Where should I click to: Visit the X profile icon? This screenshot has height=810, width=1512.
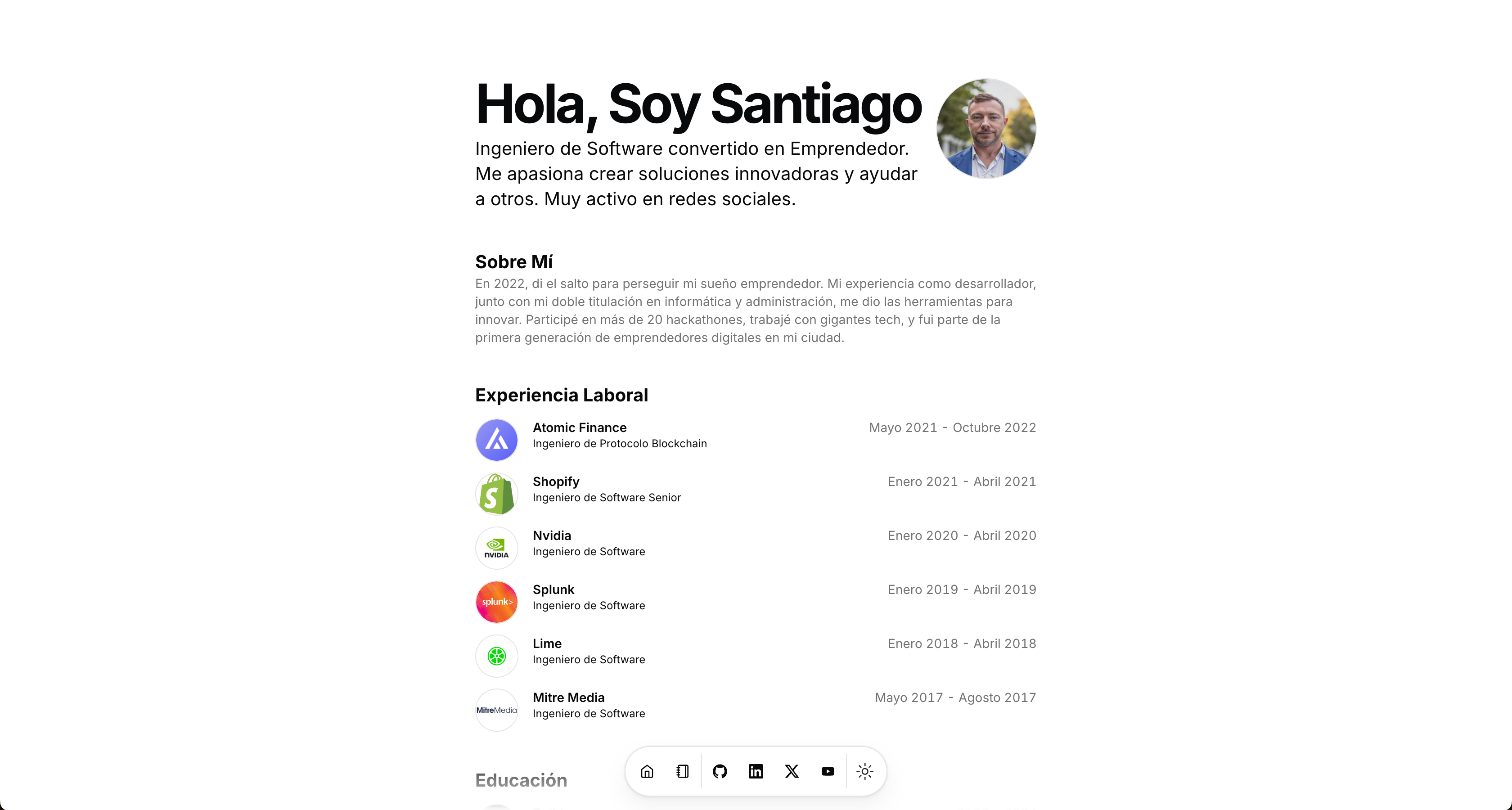pyautogui.click(x=792, y=771)
